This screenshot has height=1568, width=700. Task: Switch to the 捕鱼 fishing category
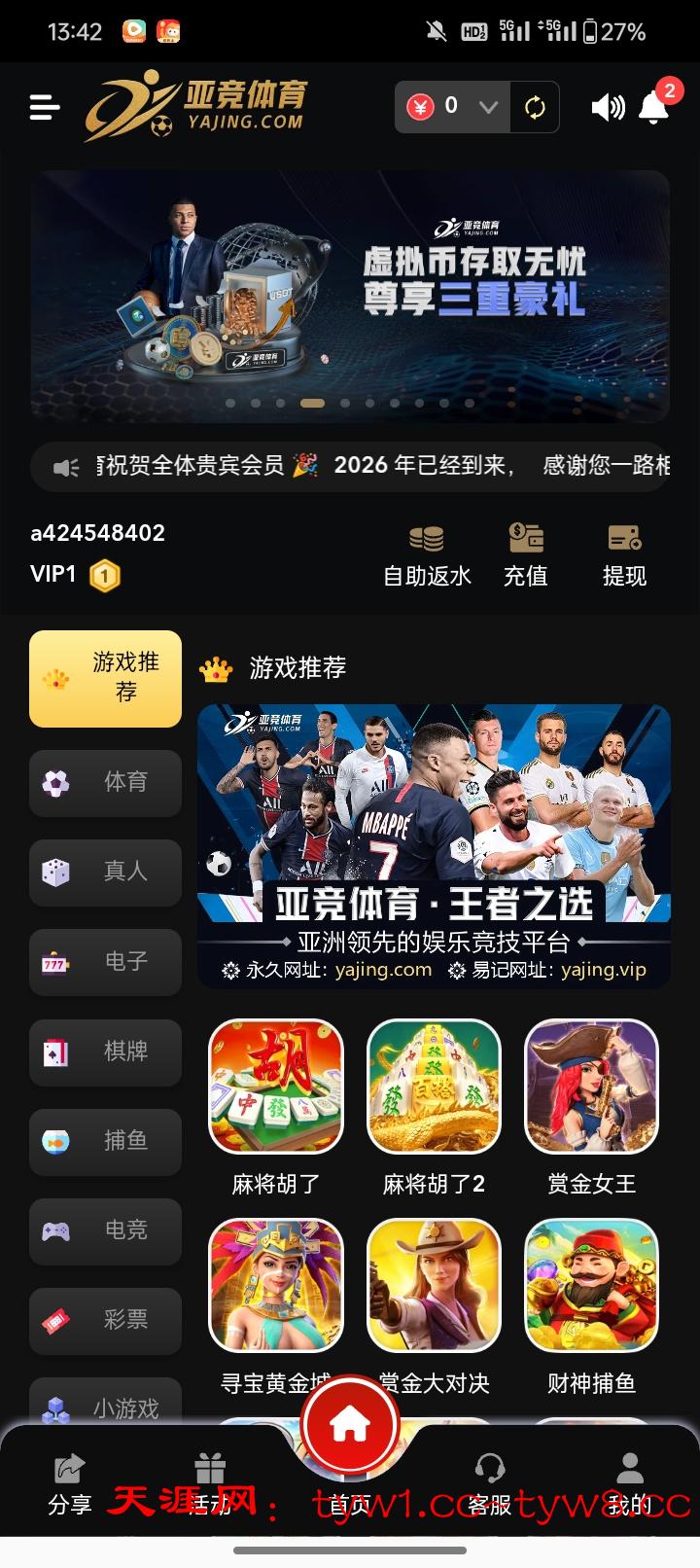[106, 1141]
